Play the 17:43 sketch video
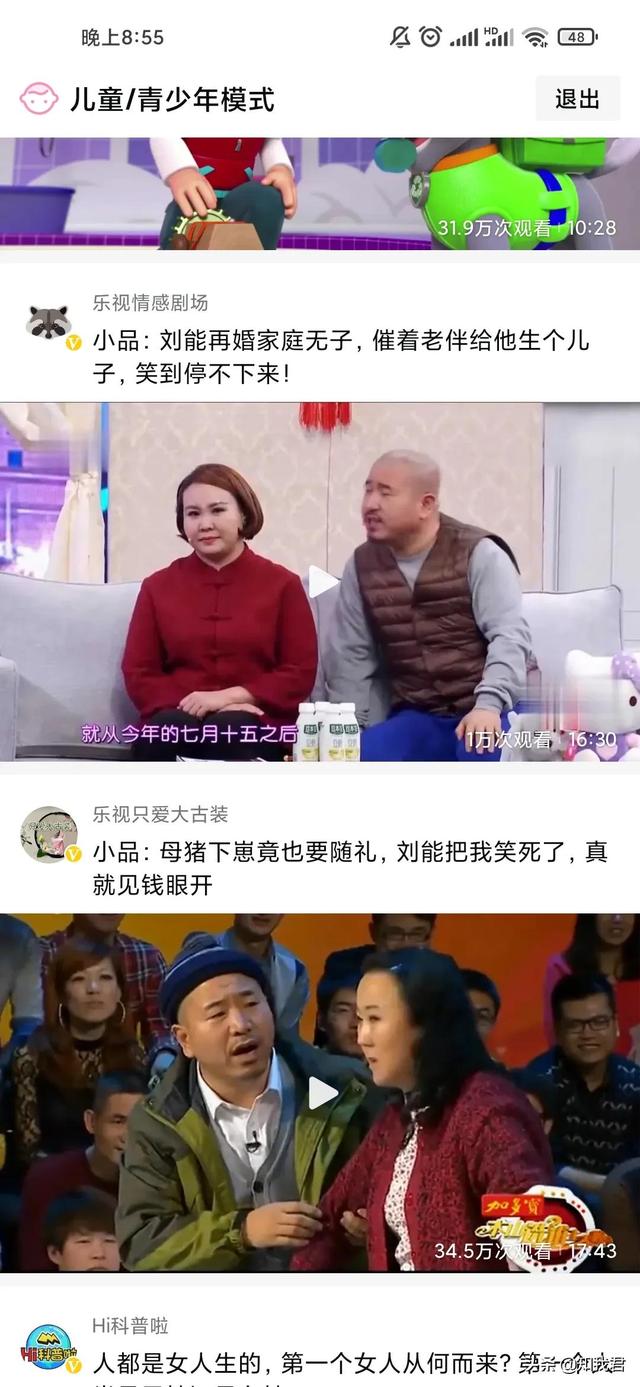The image size is (640, 1387). pyautogui.click(x=322, y=1093)
